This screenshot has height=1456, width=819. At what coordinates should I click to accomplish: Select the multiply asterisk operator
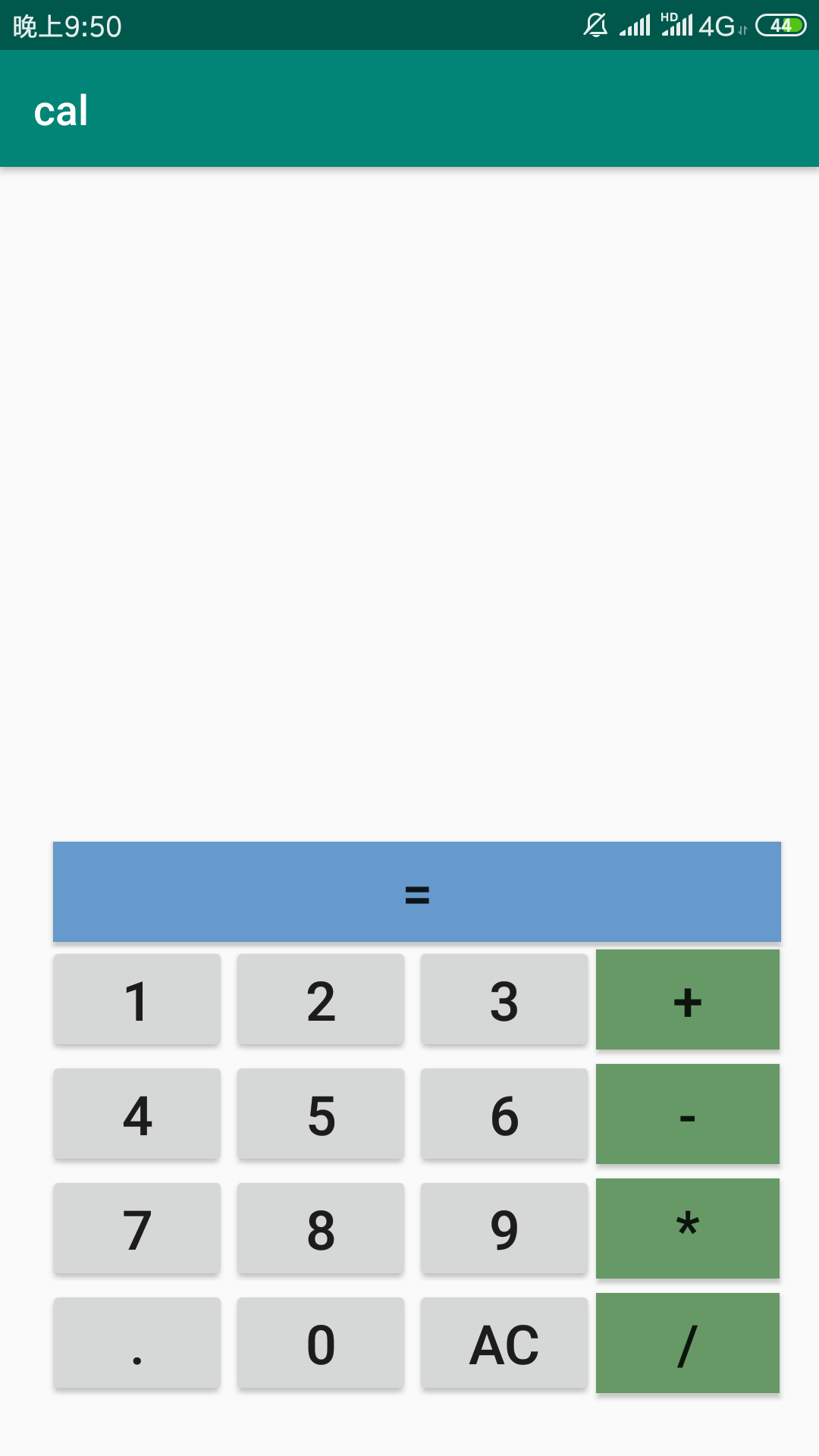point(688,1228)
